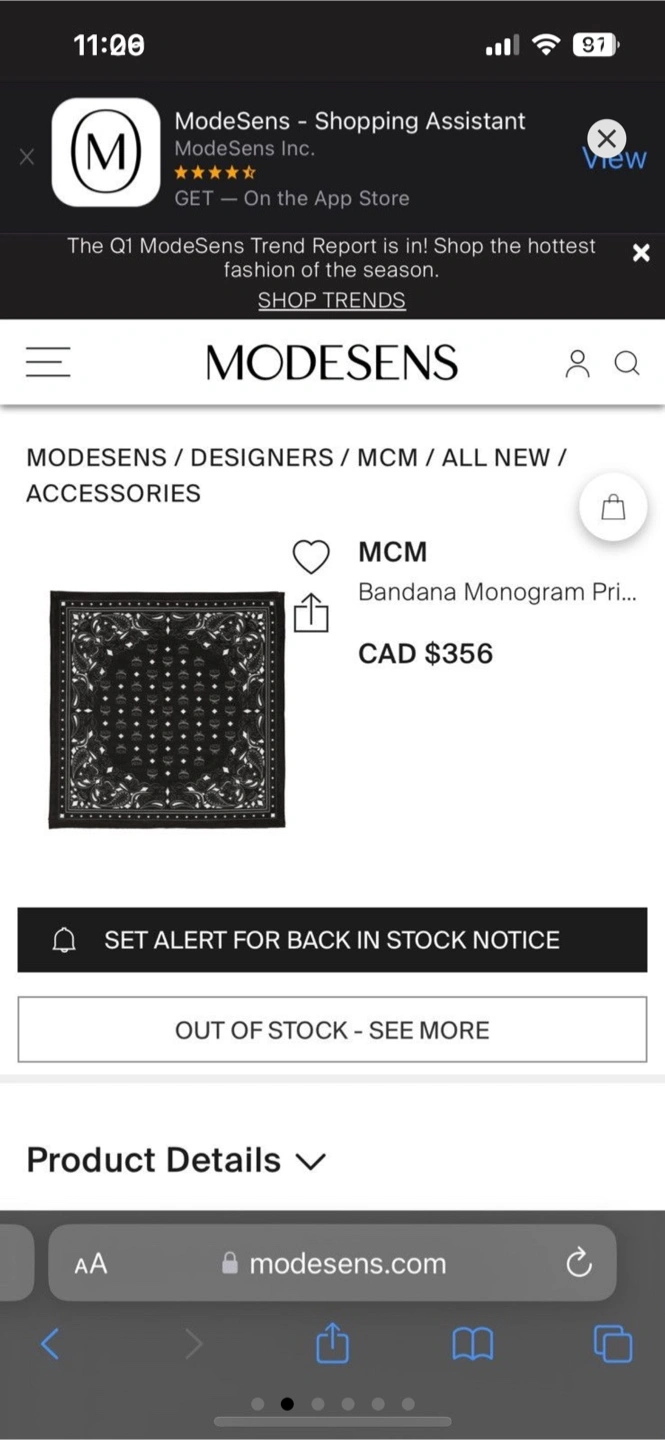Open the AA reader options

click(91, 1264)
